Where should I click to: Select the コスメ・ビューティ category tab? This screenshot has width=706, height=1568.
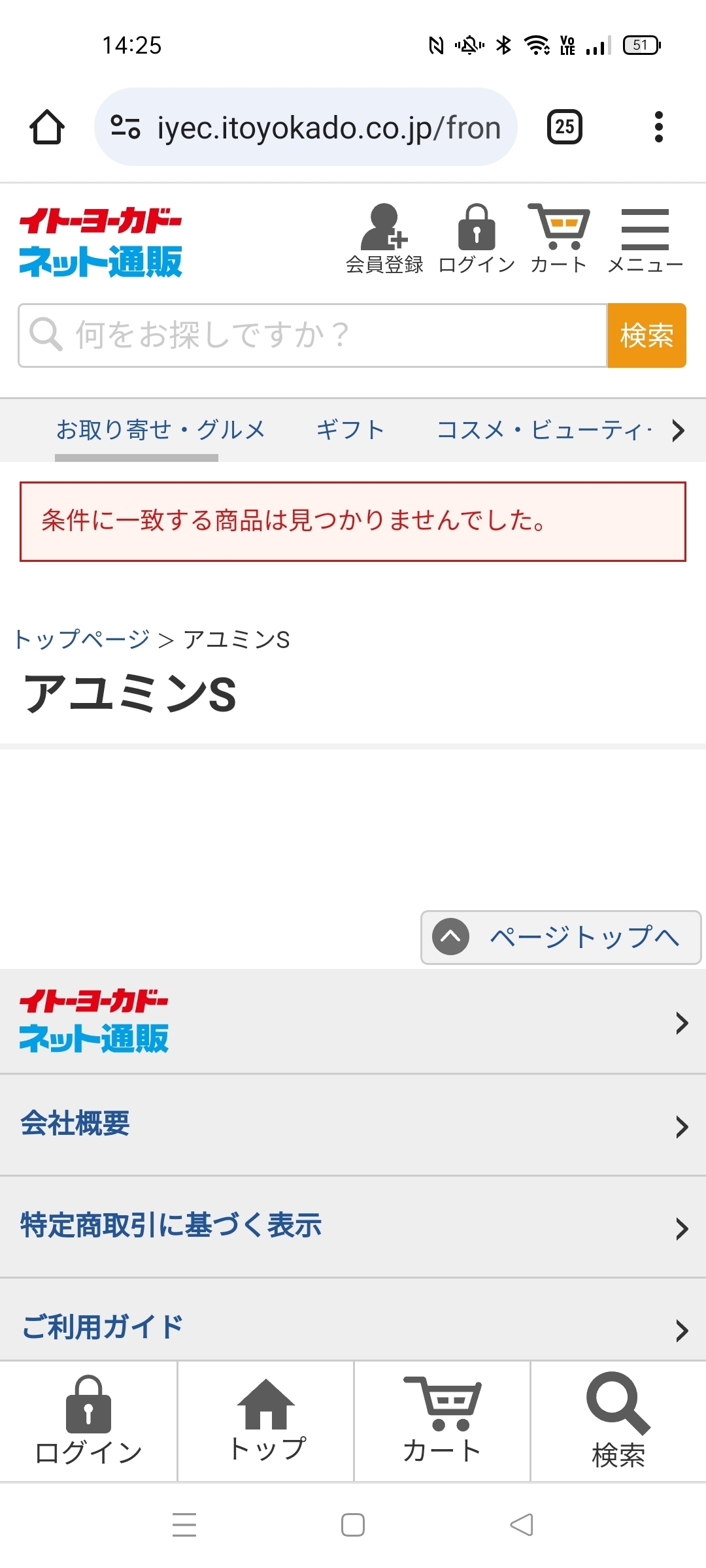pyautogui.click(x=544, y=430)
